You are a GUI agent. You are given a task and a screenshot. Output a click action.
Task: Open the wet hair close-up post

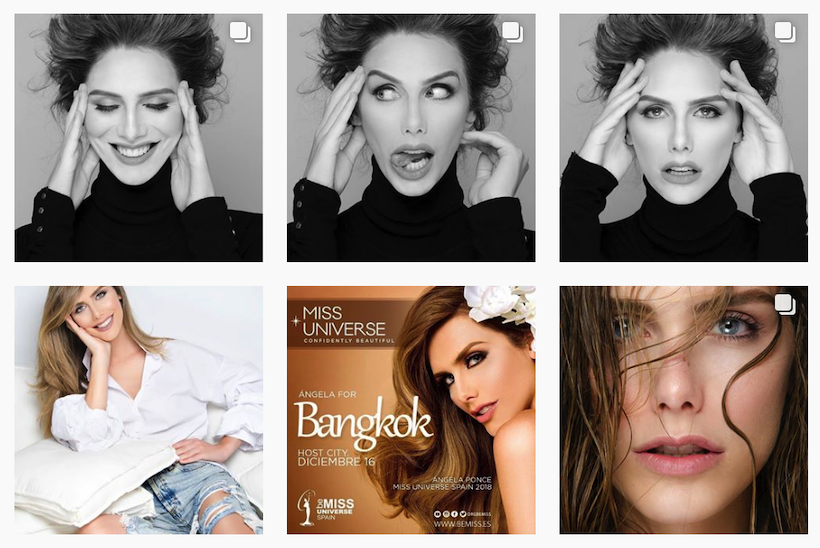click(683, 410)
